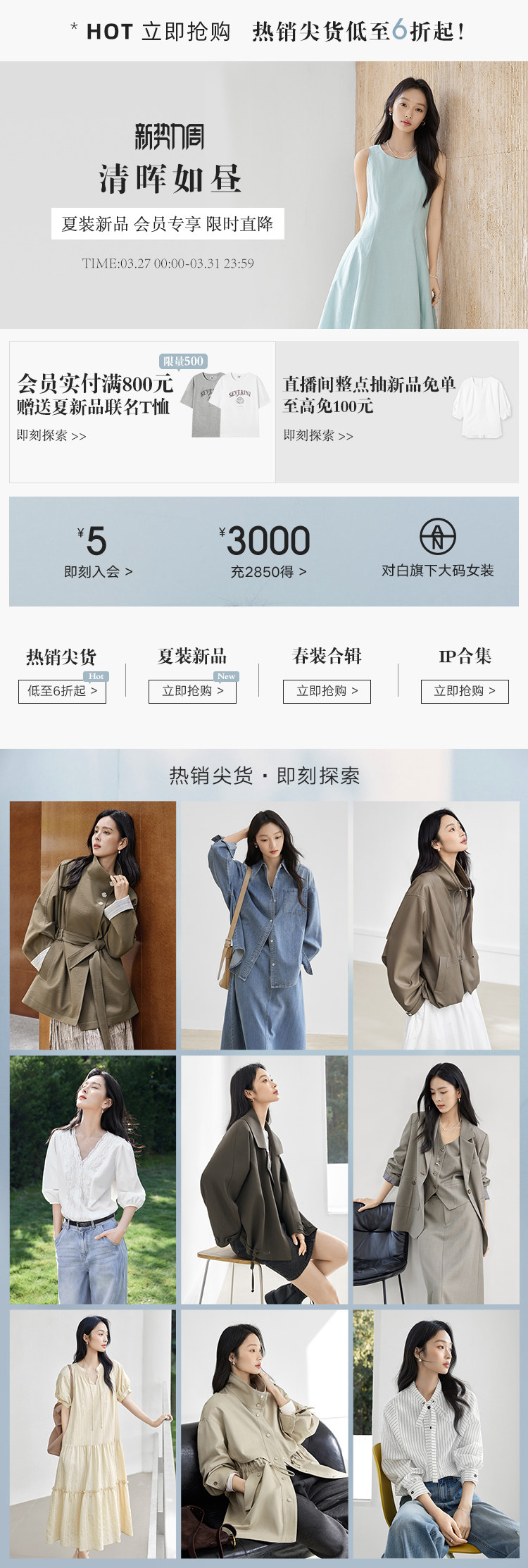Open the belted olive jacket product
Viewport: 528px width, 1568px height.
click(x=93, y=925)
